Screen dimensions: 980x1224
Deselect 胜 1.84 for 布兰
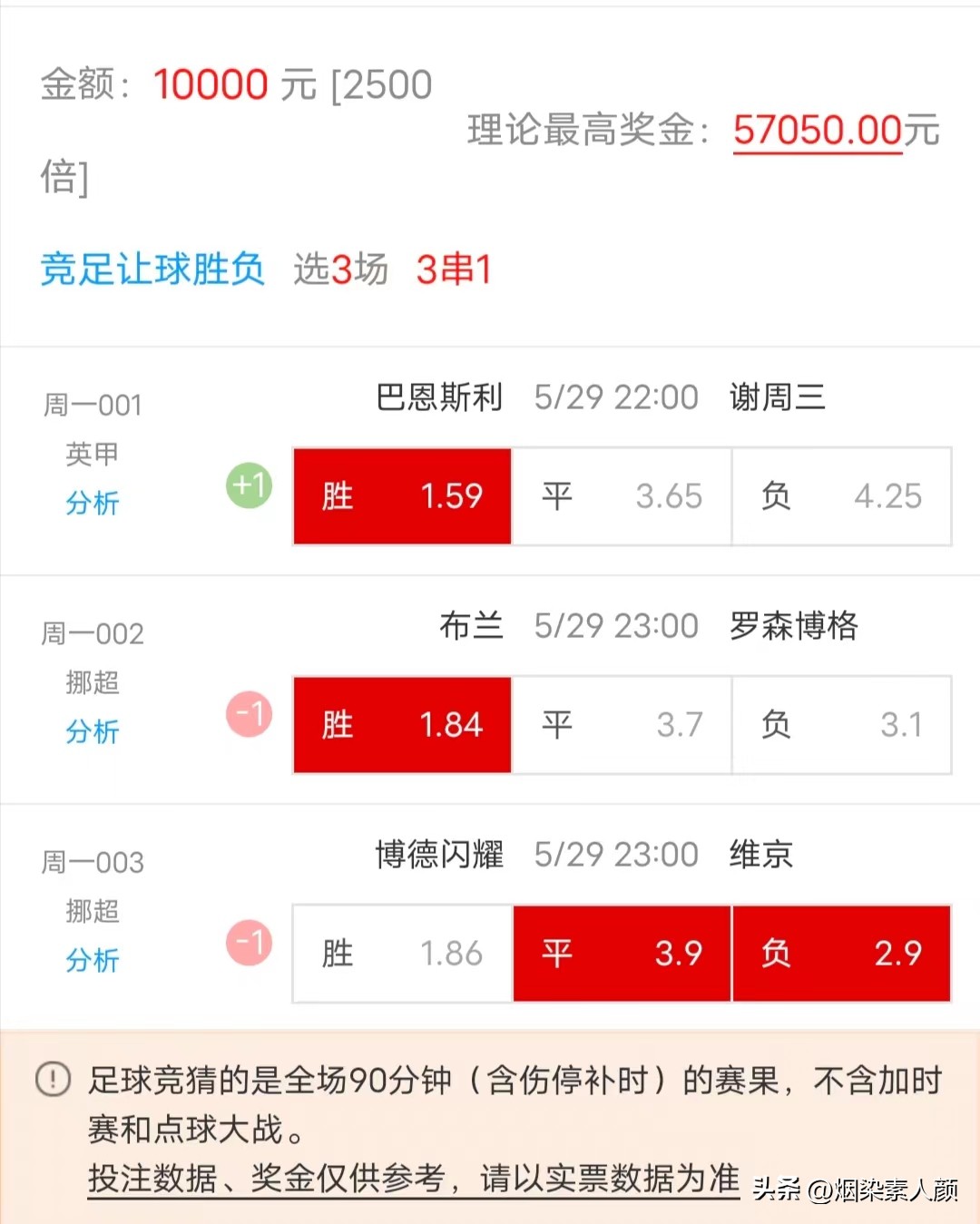401,725
